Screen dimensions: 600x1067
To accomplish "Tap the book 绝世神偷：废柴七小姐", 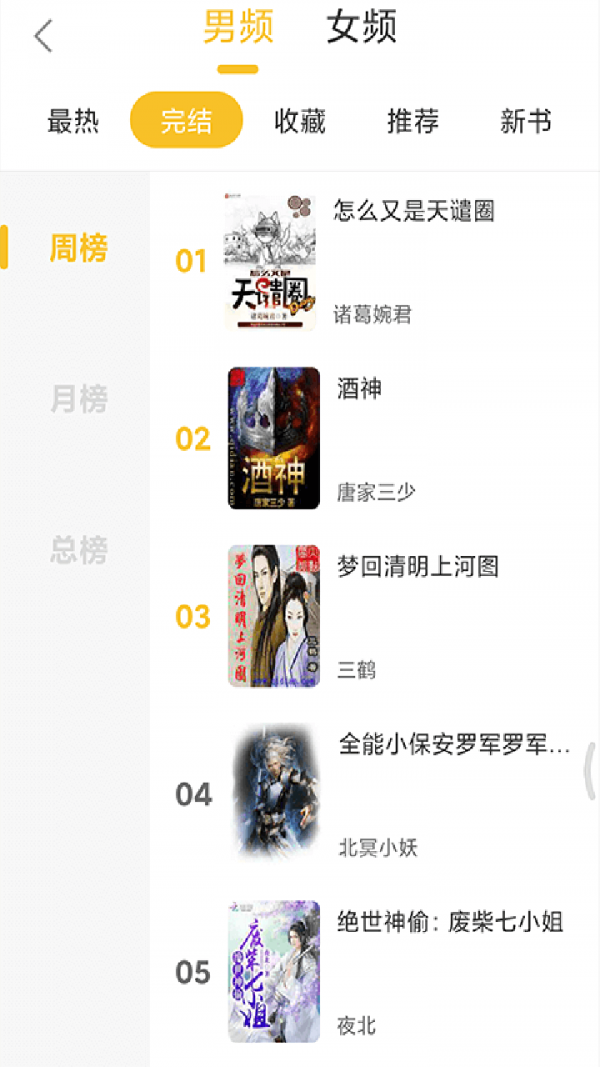I will 450,922.
